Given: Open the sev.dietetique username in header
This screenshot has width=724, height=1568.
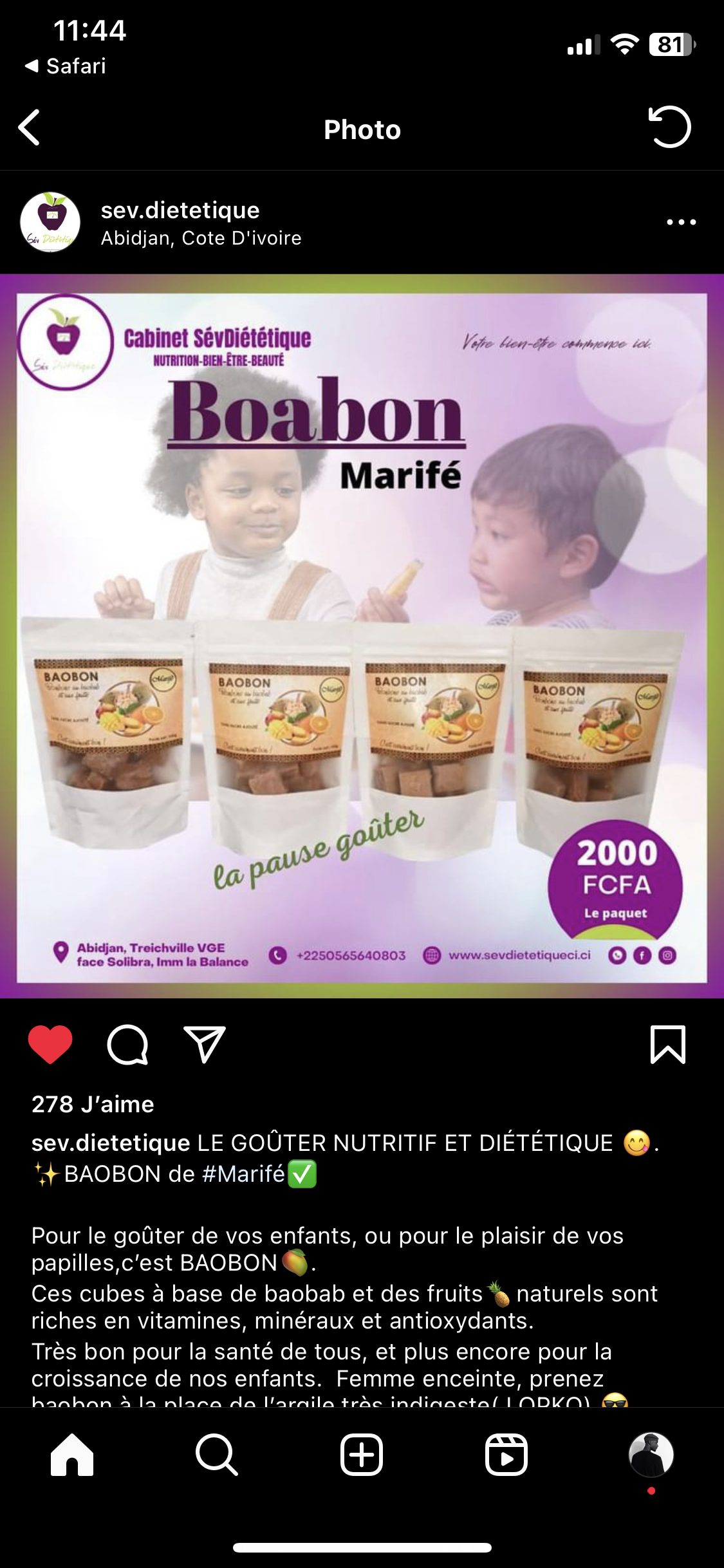Looking at the screenshot, I should [180, 210].
